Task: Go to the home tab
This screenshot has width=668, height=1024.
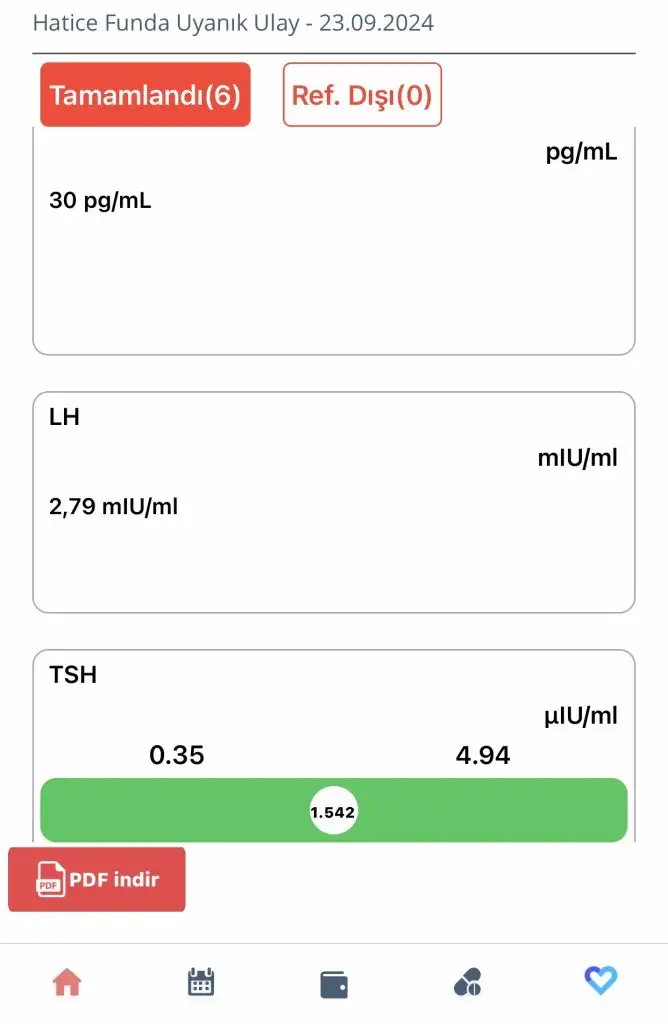Action: tap(67, 983)
